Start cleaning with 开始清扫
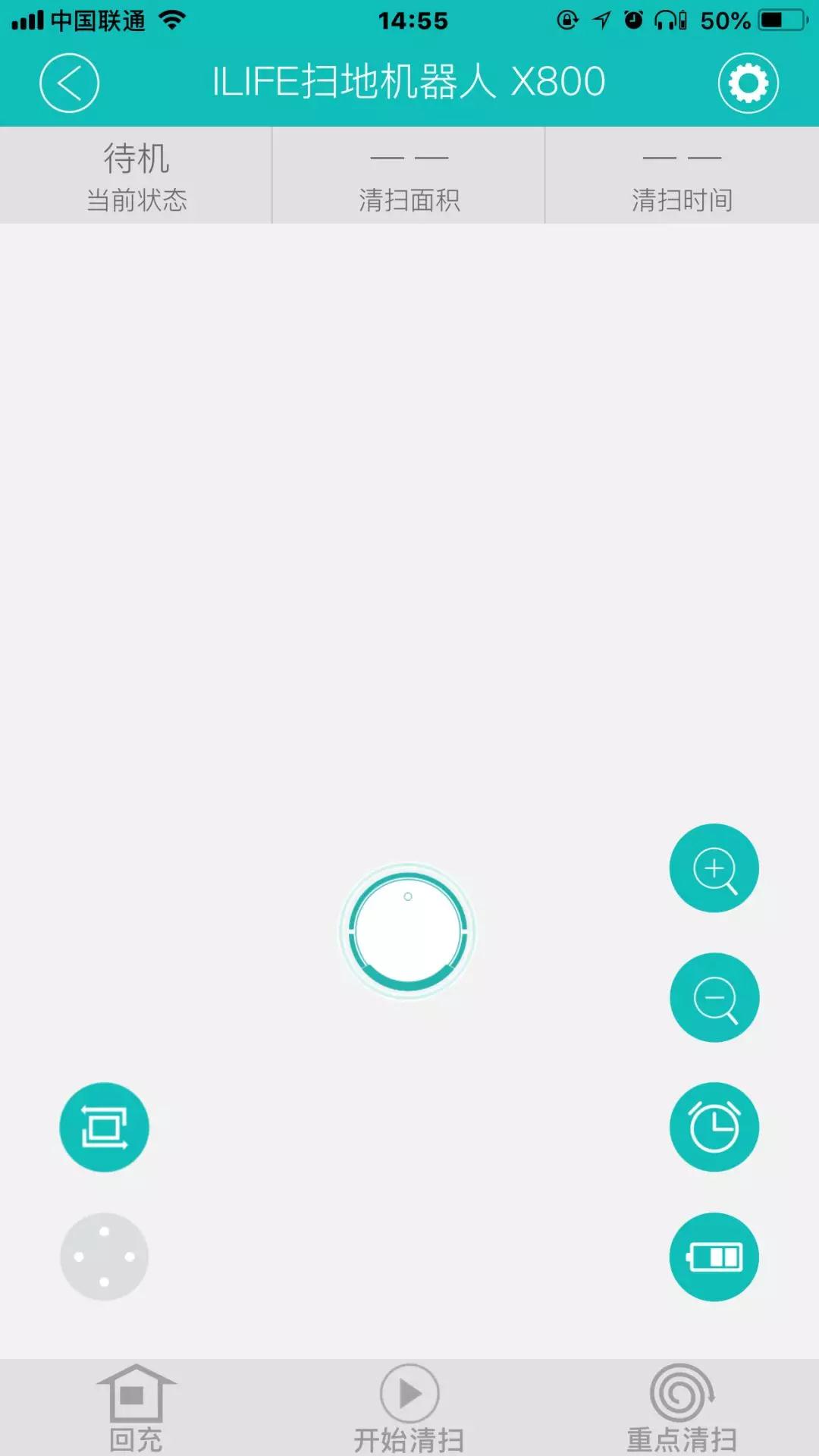The image size is (819, 1456). coord(409,1408)
